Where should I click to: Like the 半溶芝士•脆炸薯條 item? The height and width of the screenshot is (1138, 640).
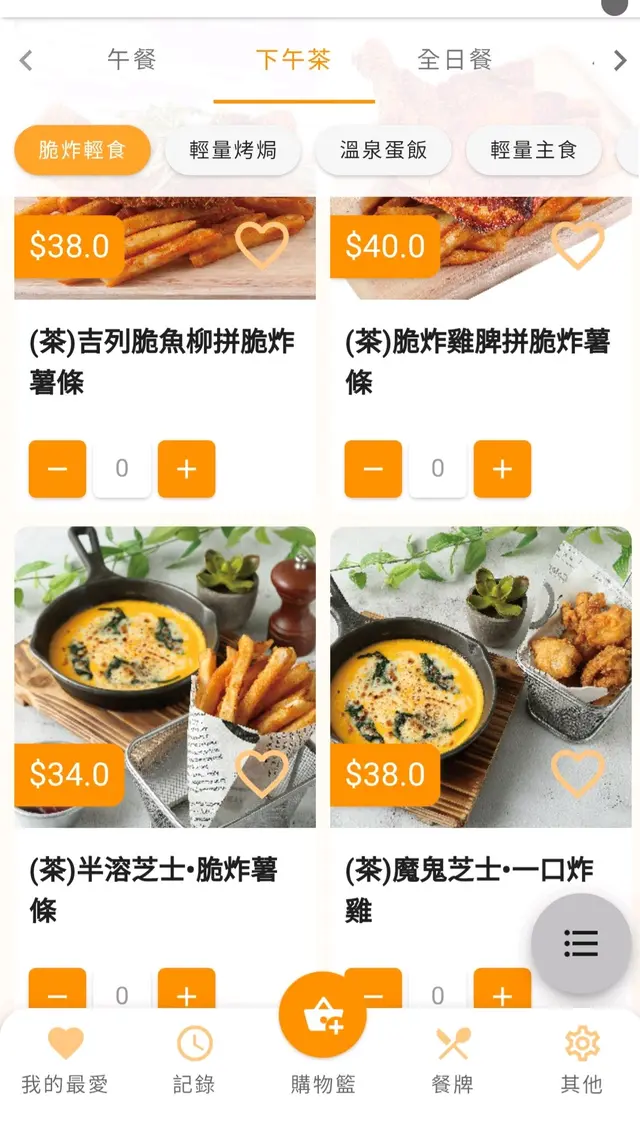[x=262, y=774]
